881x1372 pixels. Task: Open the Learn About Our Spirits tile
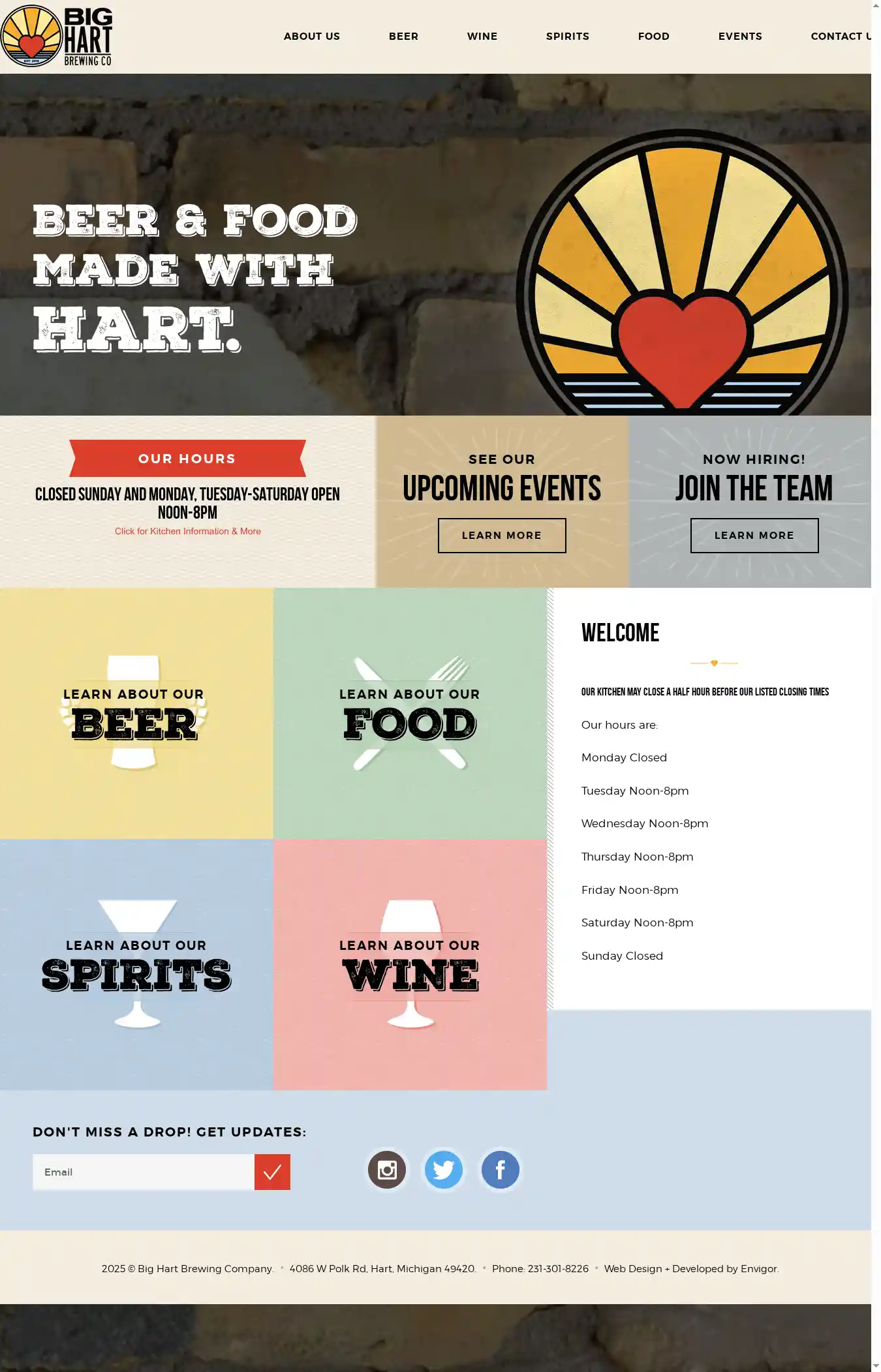(136, 964)
